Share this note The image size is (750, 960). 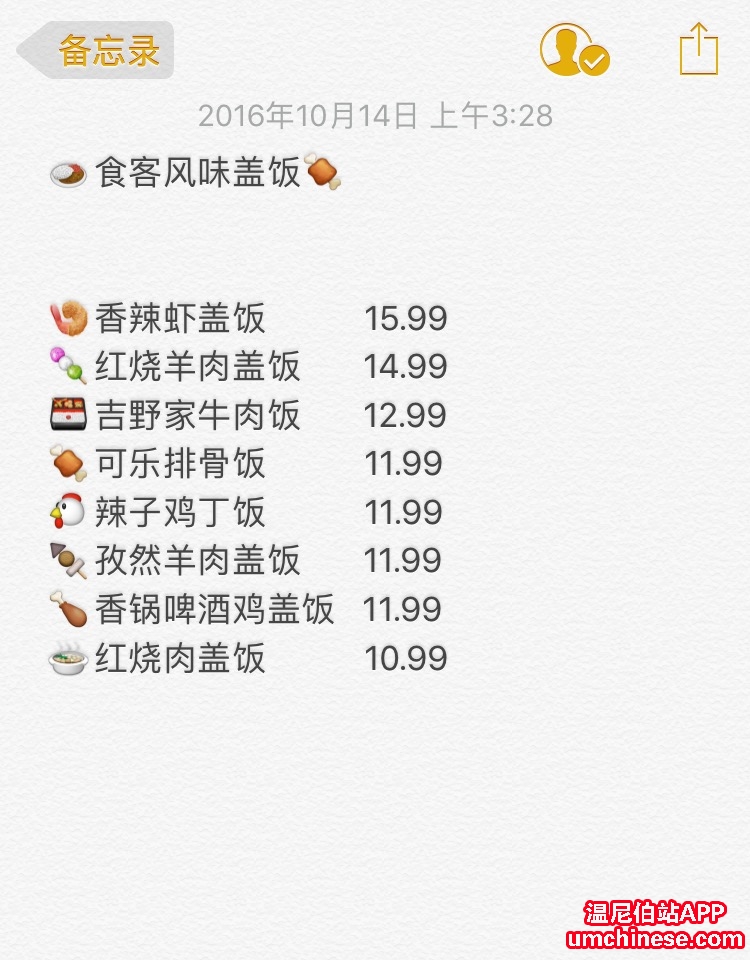[x=698, y=49]
